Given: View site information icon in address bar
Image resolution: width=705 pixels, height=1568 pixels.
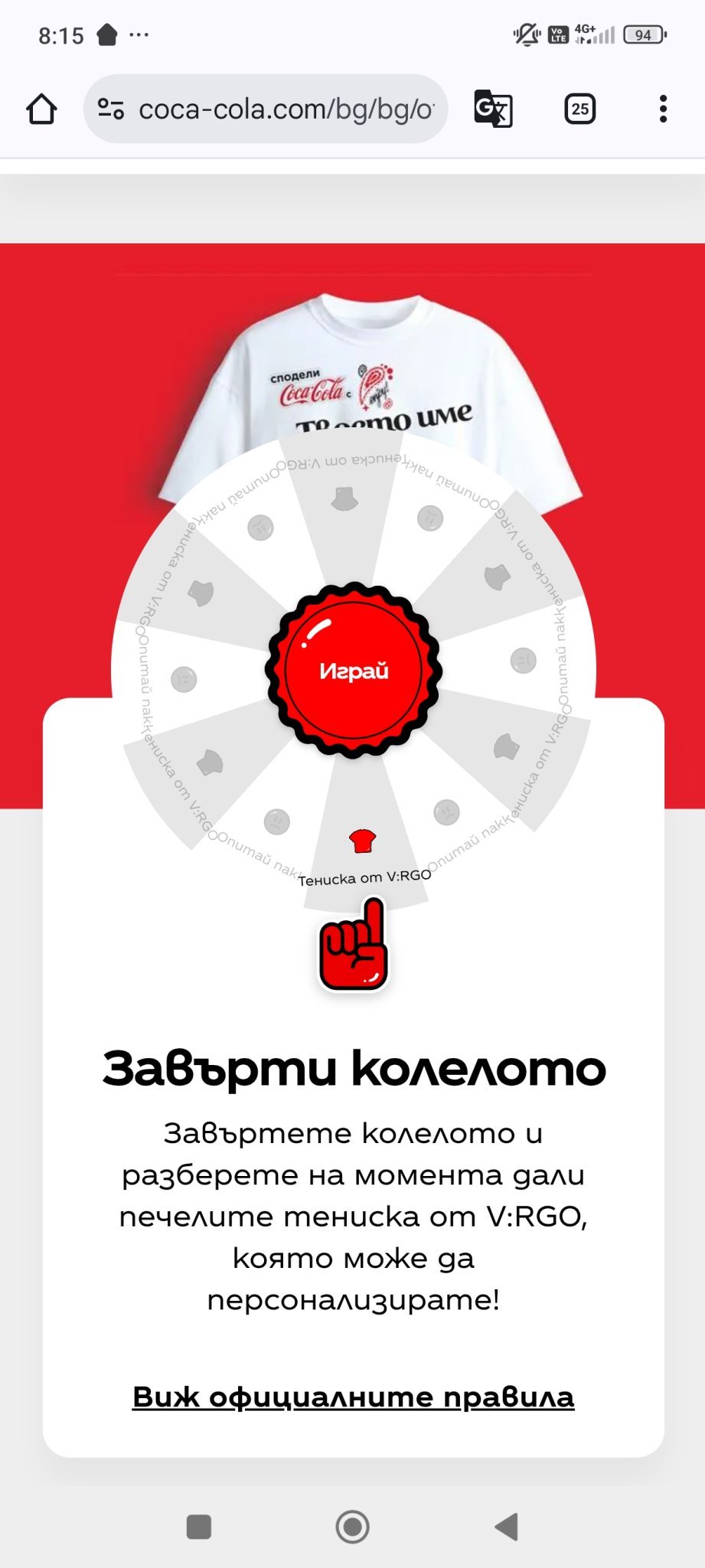Looking at the screenshot, I should point(111,109).
